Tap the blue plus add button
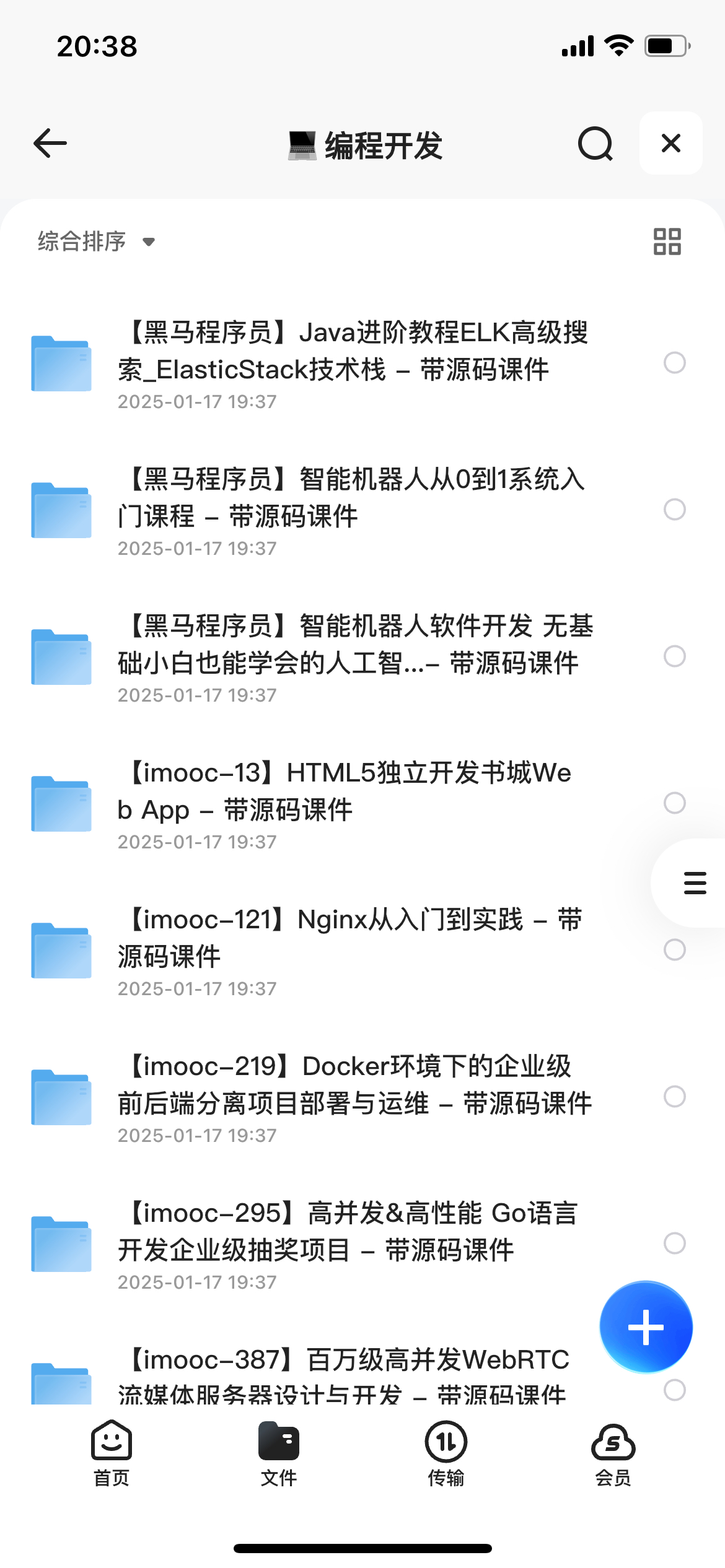The image size is (725, 1568). point(646,1327)
